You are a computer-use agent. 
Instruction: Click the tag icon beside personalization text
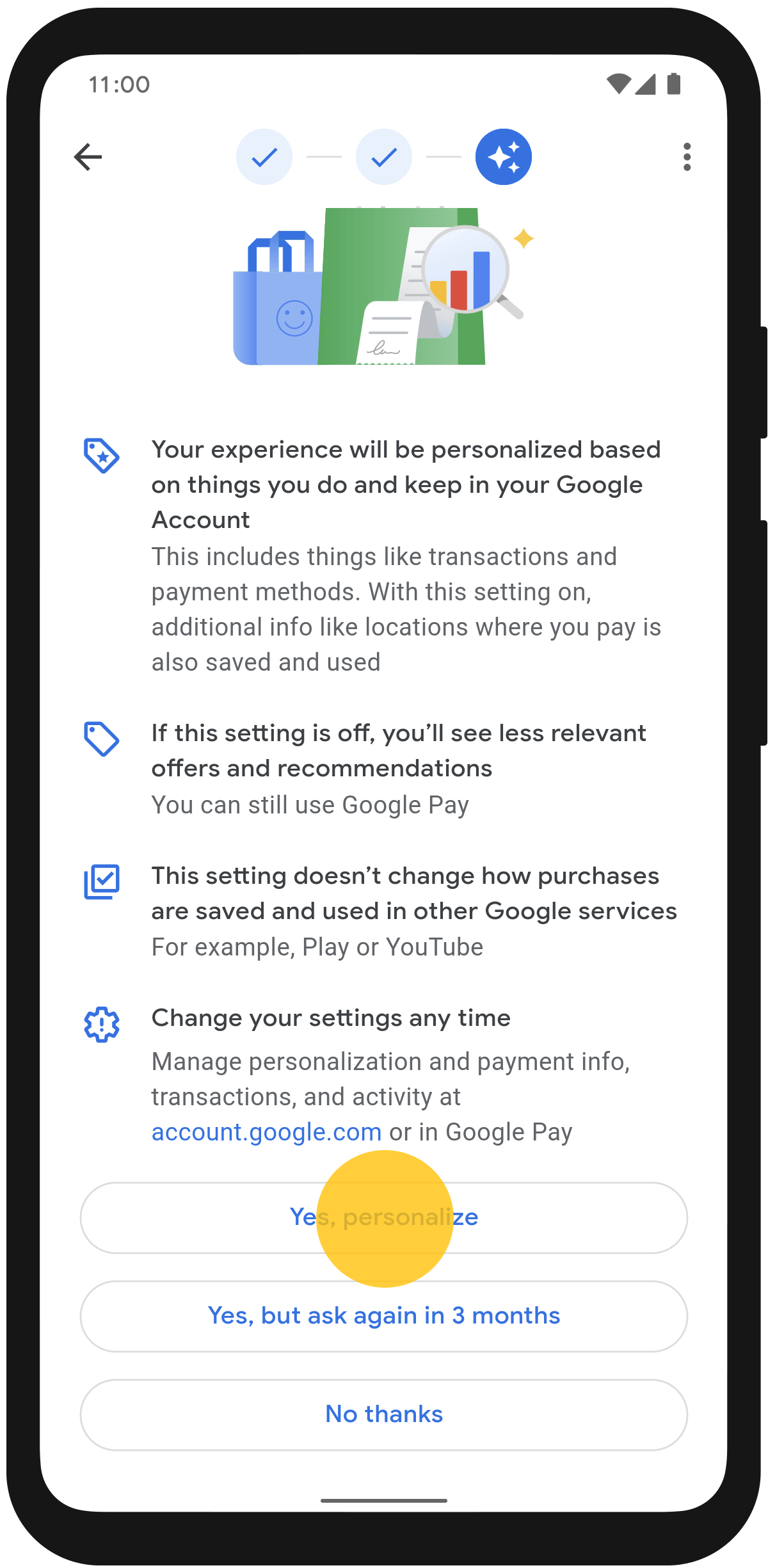tap(102, 454)
